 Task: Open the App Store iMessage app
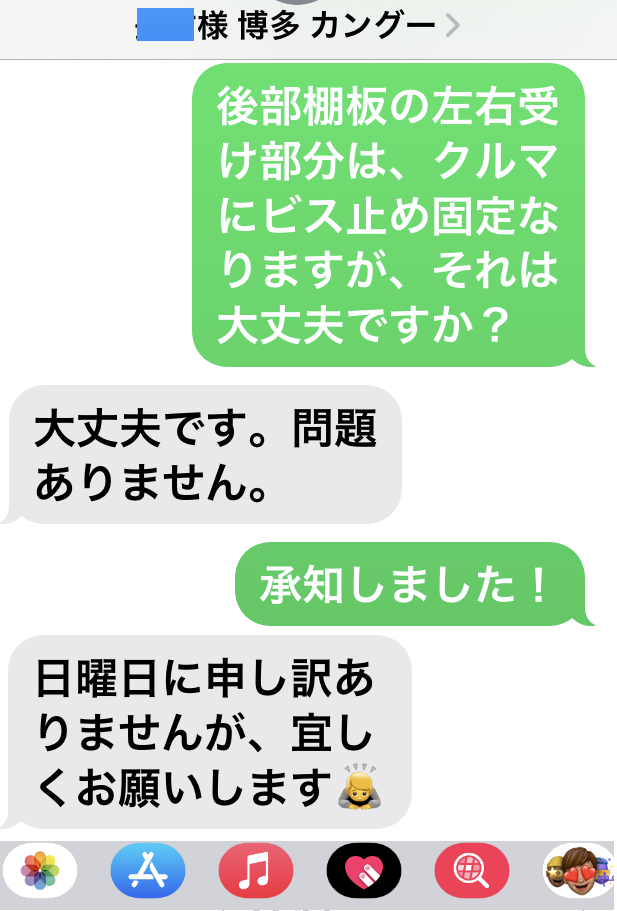pyautogui.click(x=148, y=870)
